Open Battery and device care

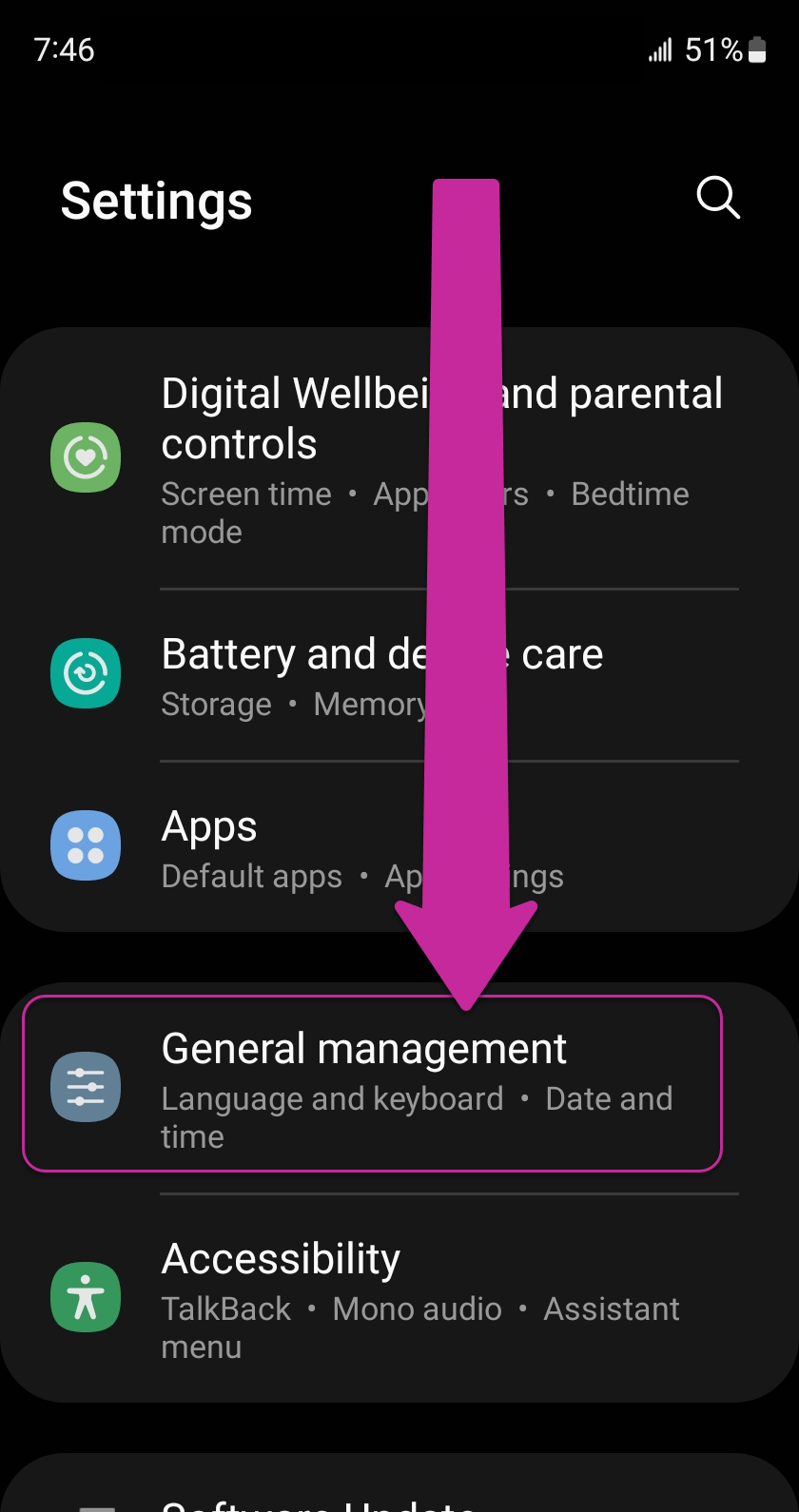399,675
